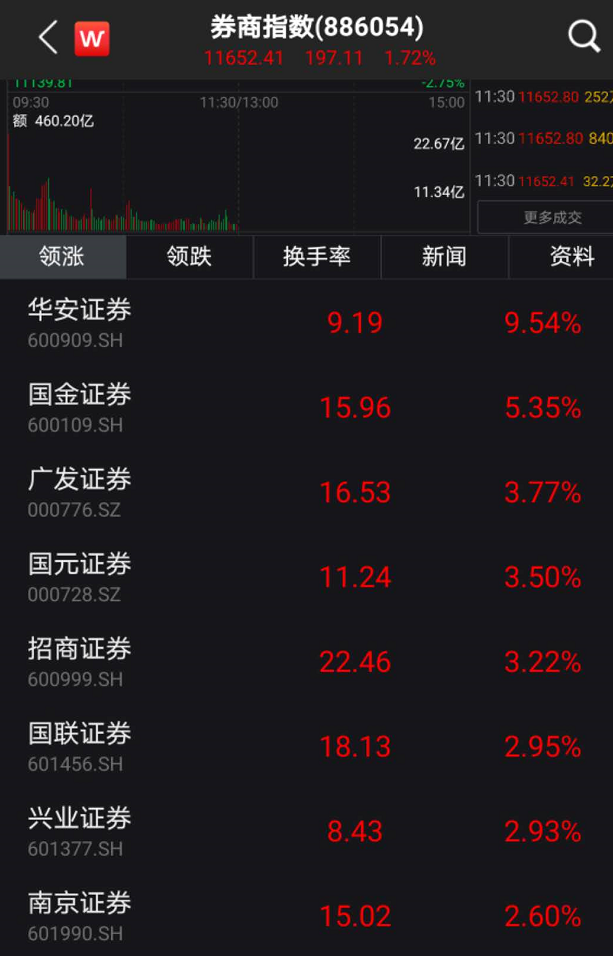Switch to the 领跌 tab
The image size is (613, 956).
pyautogui.click(x=189, y=257)
